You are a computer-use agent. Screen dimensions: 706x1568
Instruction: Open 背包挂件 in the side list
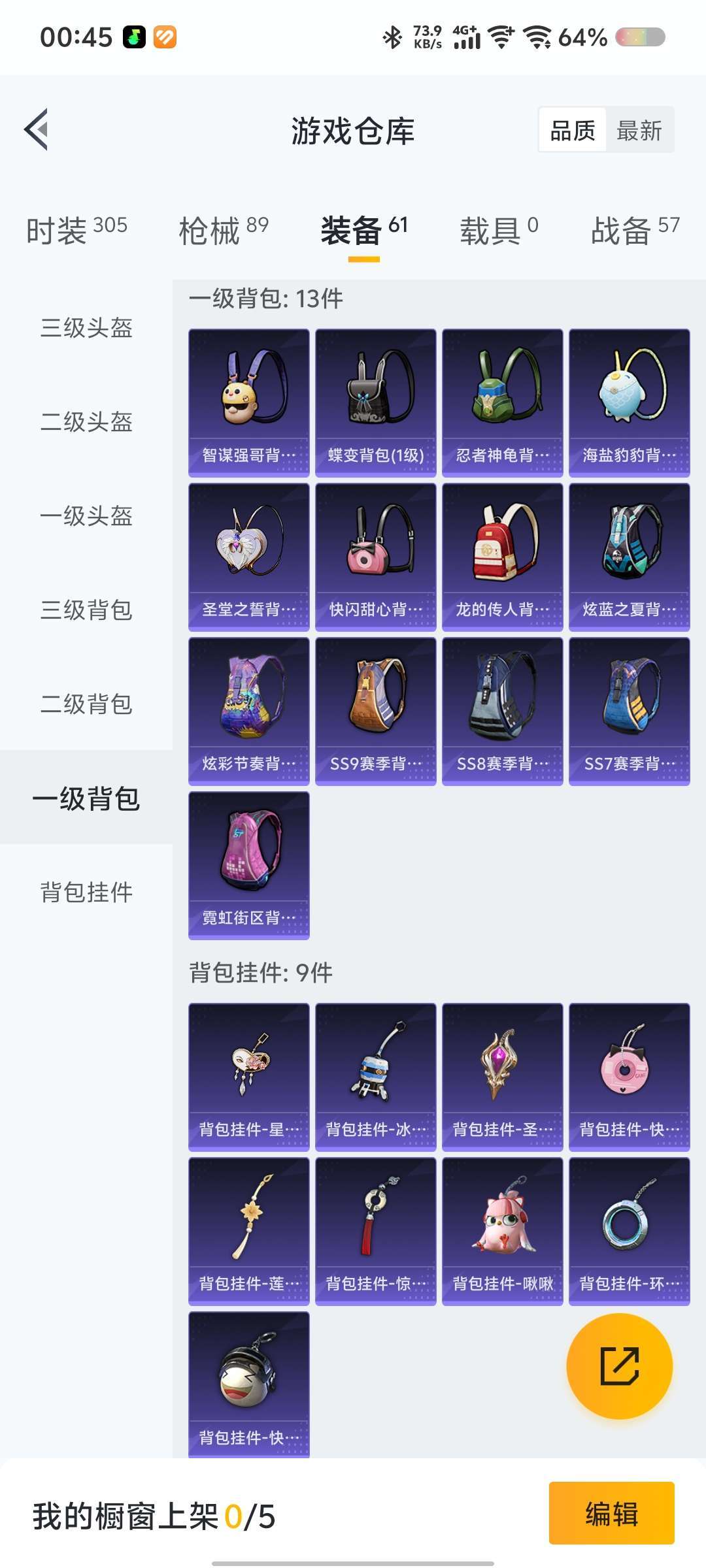(86, 892)
